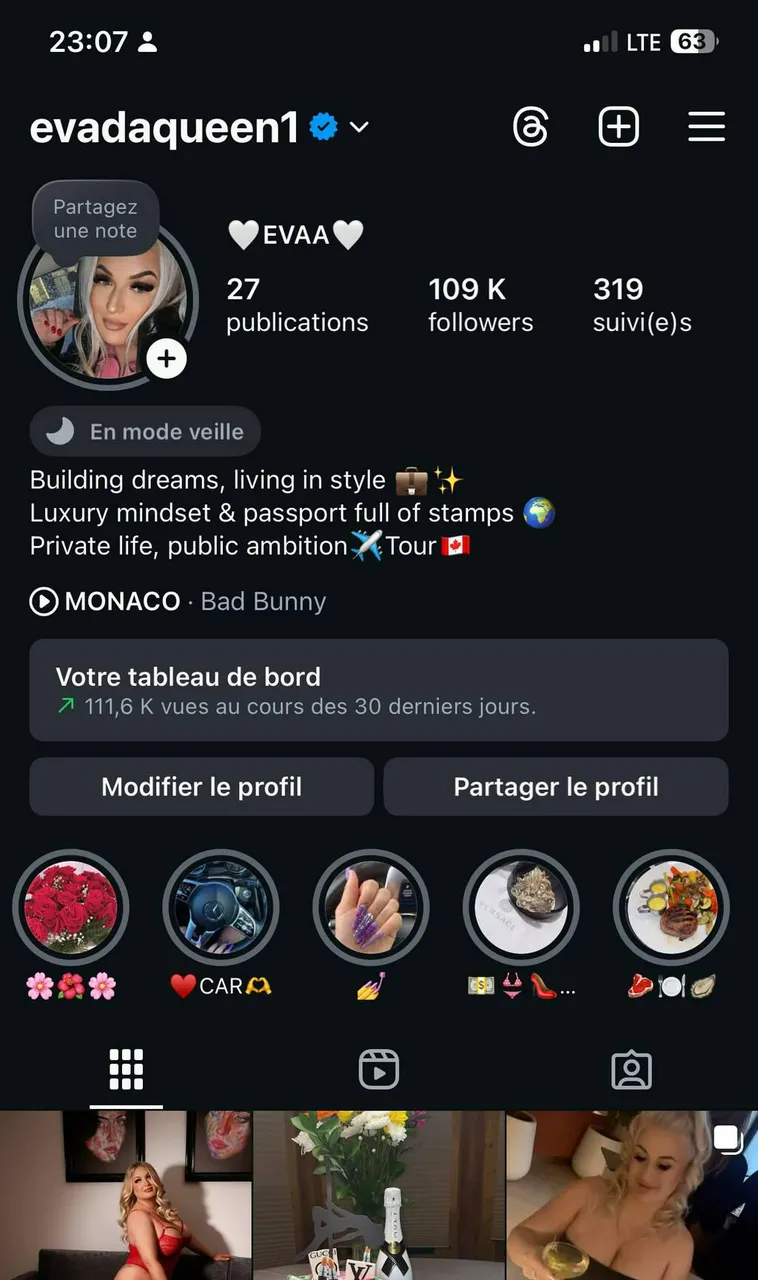View the CAR story highlight

click(x=221, y=908)
